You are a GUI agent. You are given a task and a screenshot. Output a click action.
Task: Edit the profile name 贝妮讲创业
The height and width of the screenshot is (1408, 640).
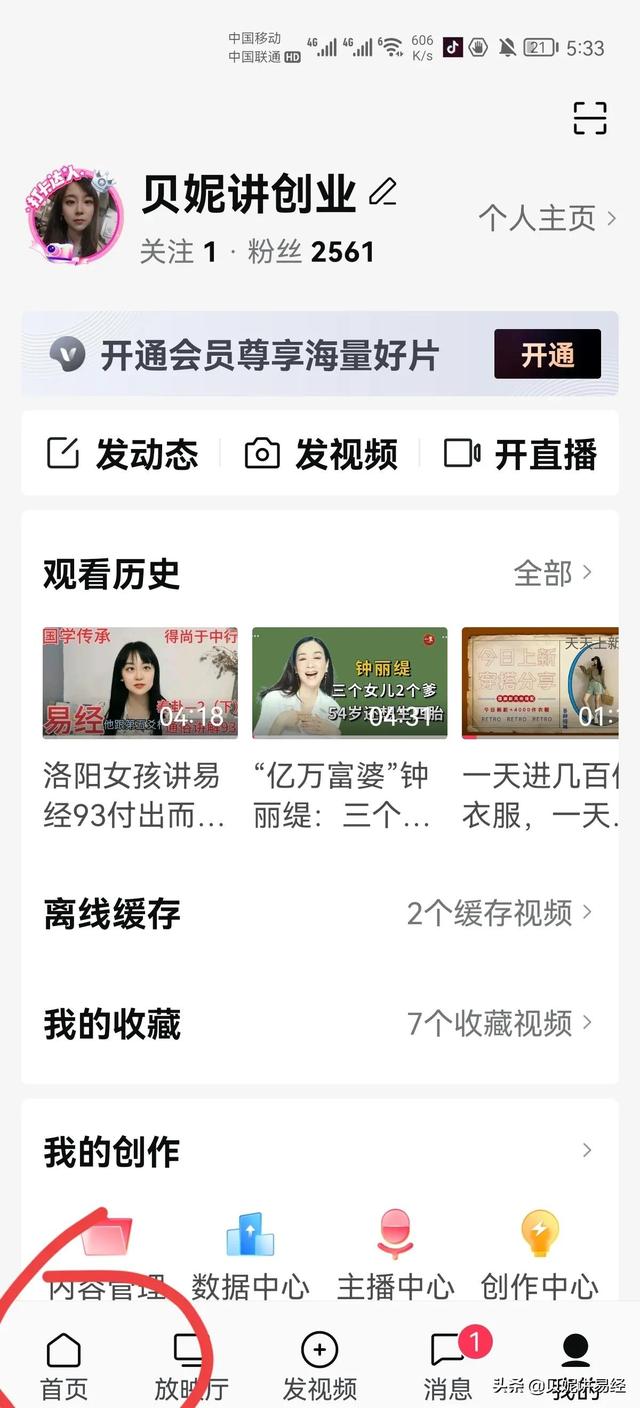pos(383,192)
